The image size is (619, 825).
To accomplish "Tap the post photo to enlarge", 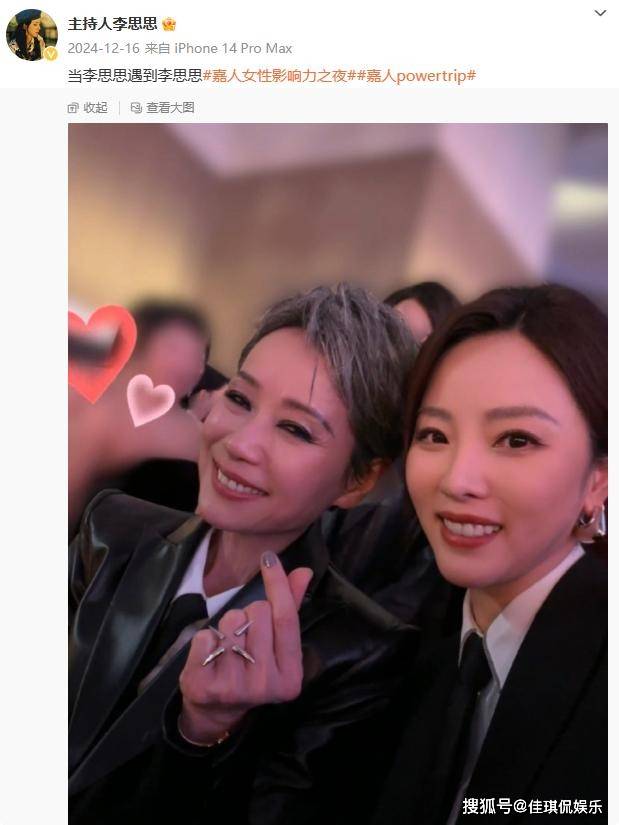I will [x=337, y=470].
